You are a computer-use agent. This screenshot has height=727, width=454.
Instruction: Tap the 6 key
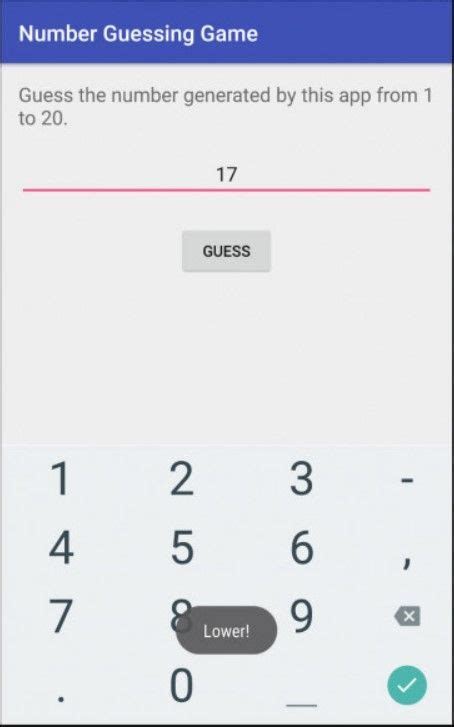coord(301,548)
